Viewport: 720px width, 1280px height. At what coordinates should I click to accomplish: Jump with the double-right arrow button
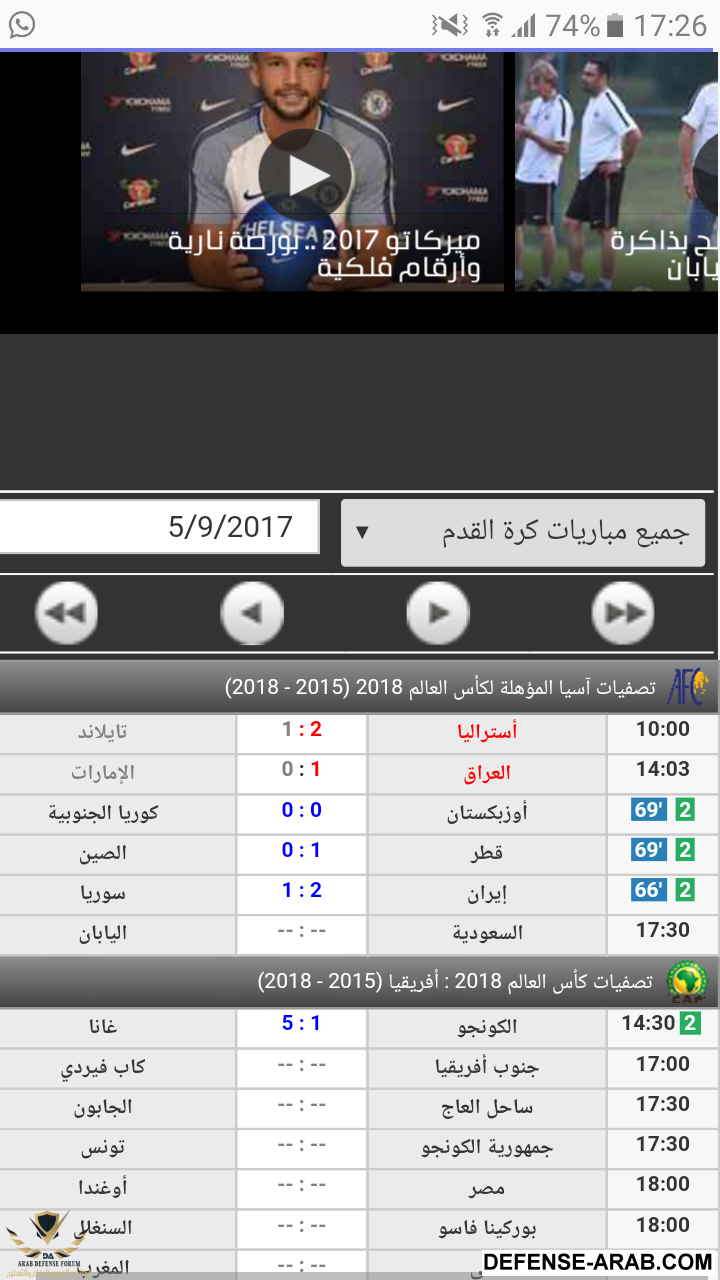click(623, 612)
